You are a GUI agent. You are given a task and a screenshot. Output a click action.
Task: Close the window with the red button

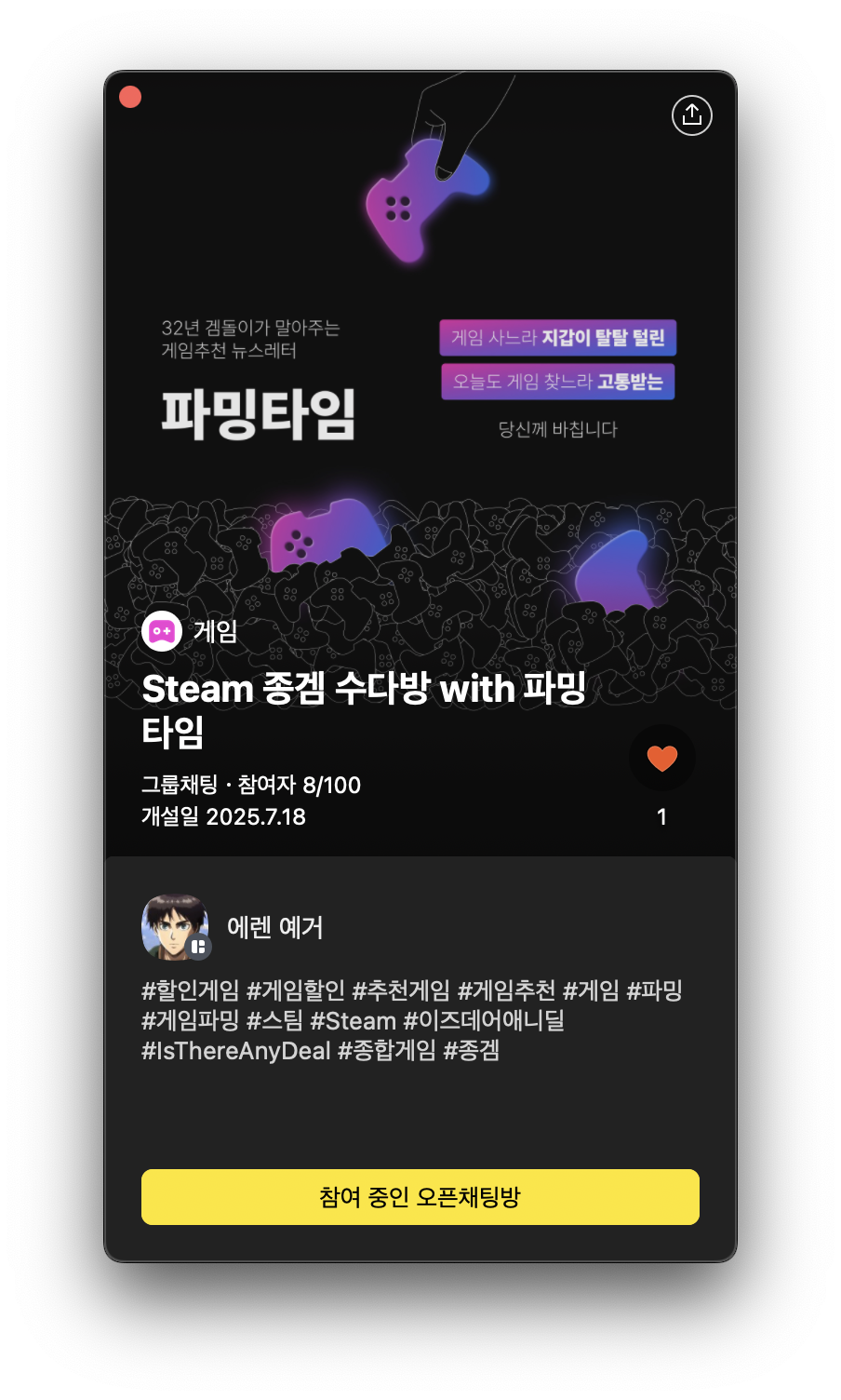[130, 97]
